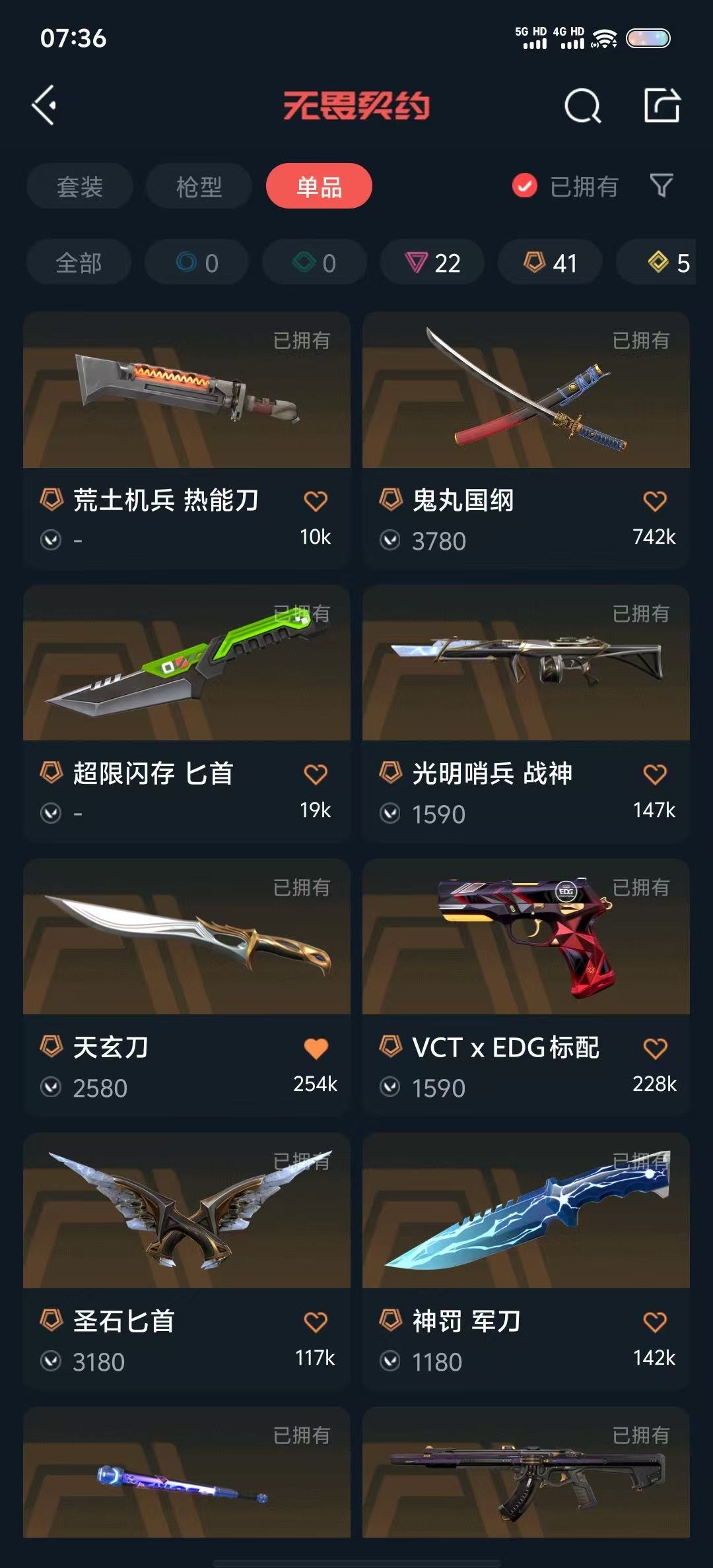Select the 全部 rarity chip

click(x=79, y=263)
